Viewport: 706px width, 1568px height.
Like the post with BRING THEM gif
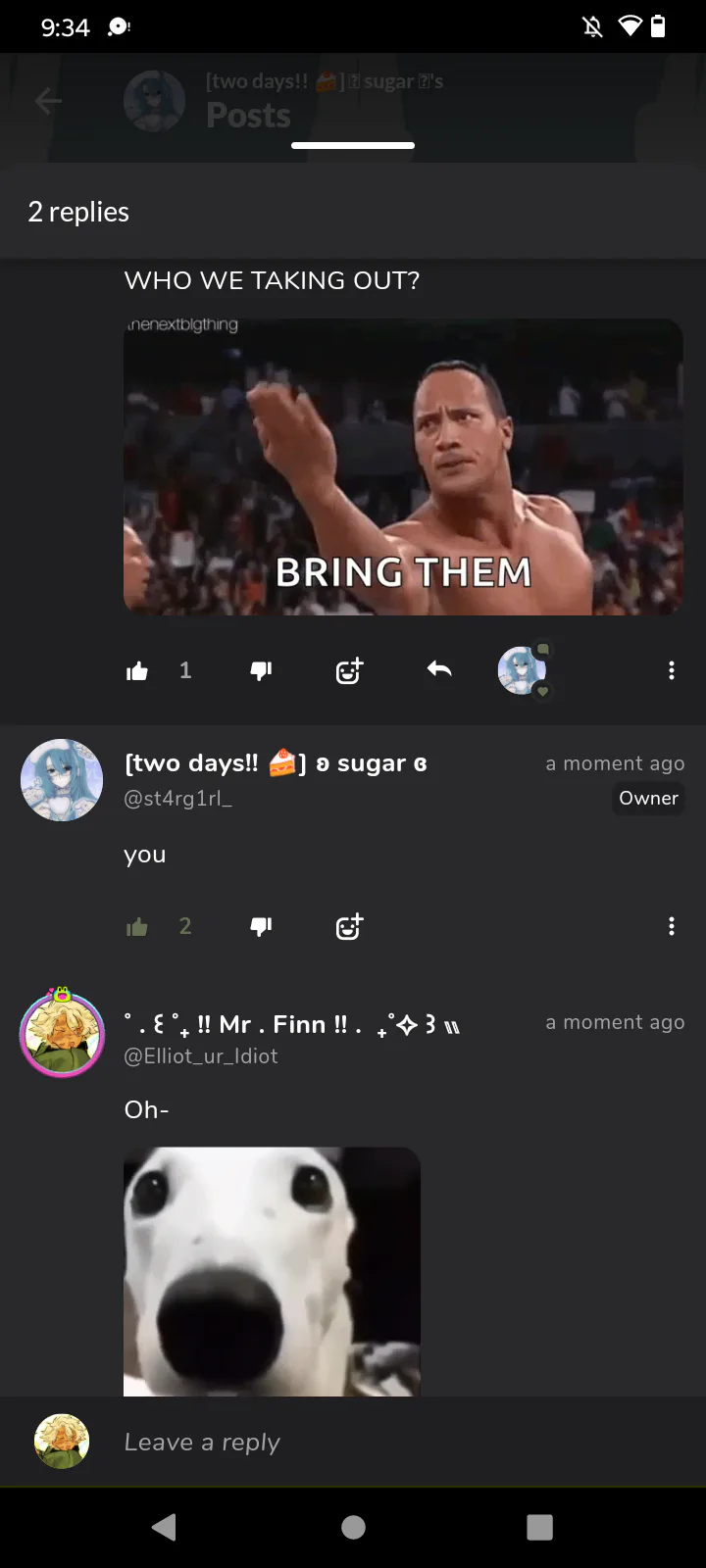tap(137, 671)
